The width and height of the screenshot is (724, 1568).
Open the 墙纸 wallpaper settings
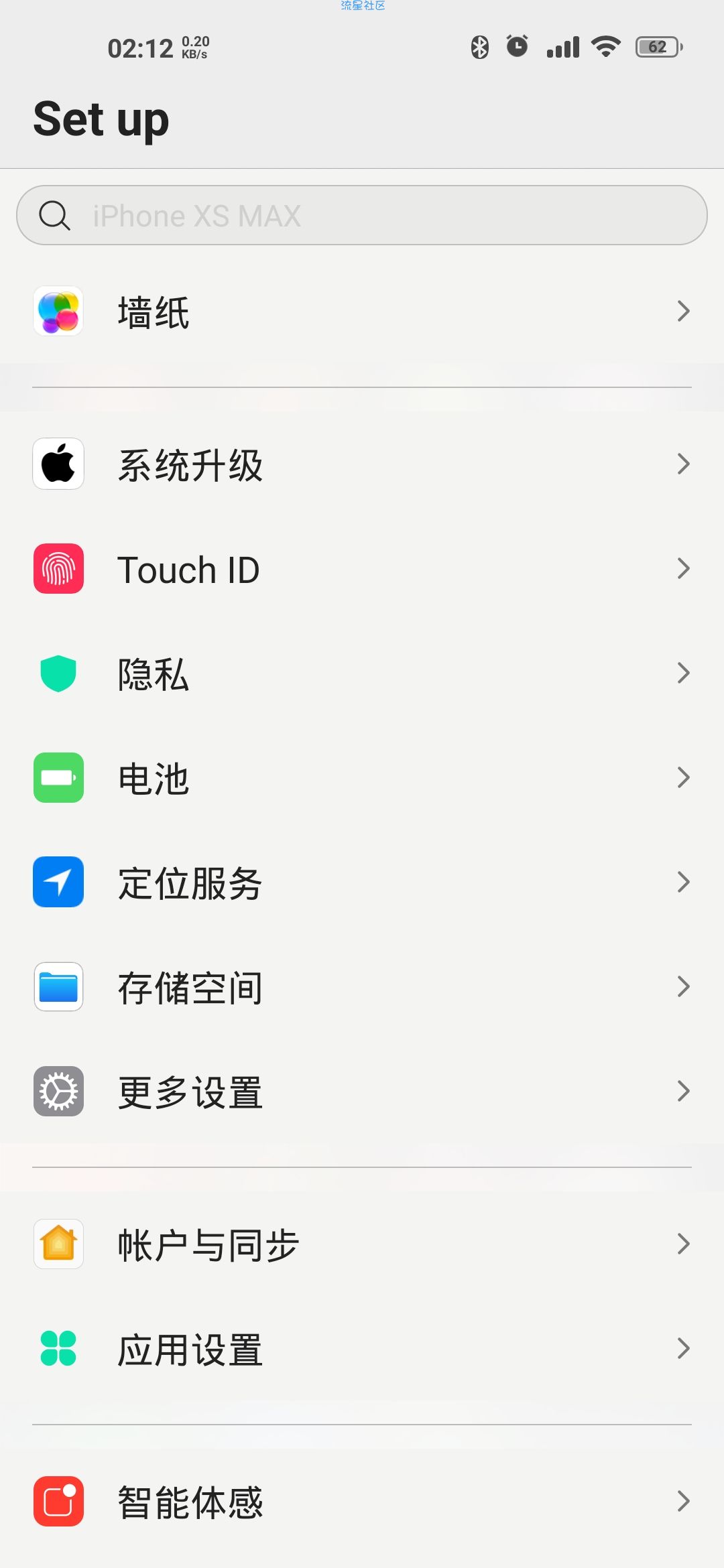point(362,312)
